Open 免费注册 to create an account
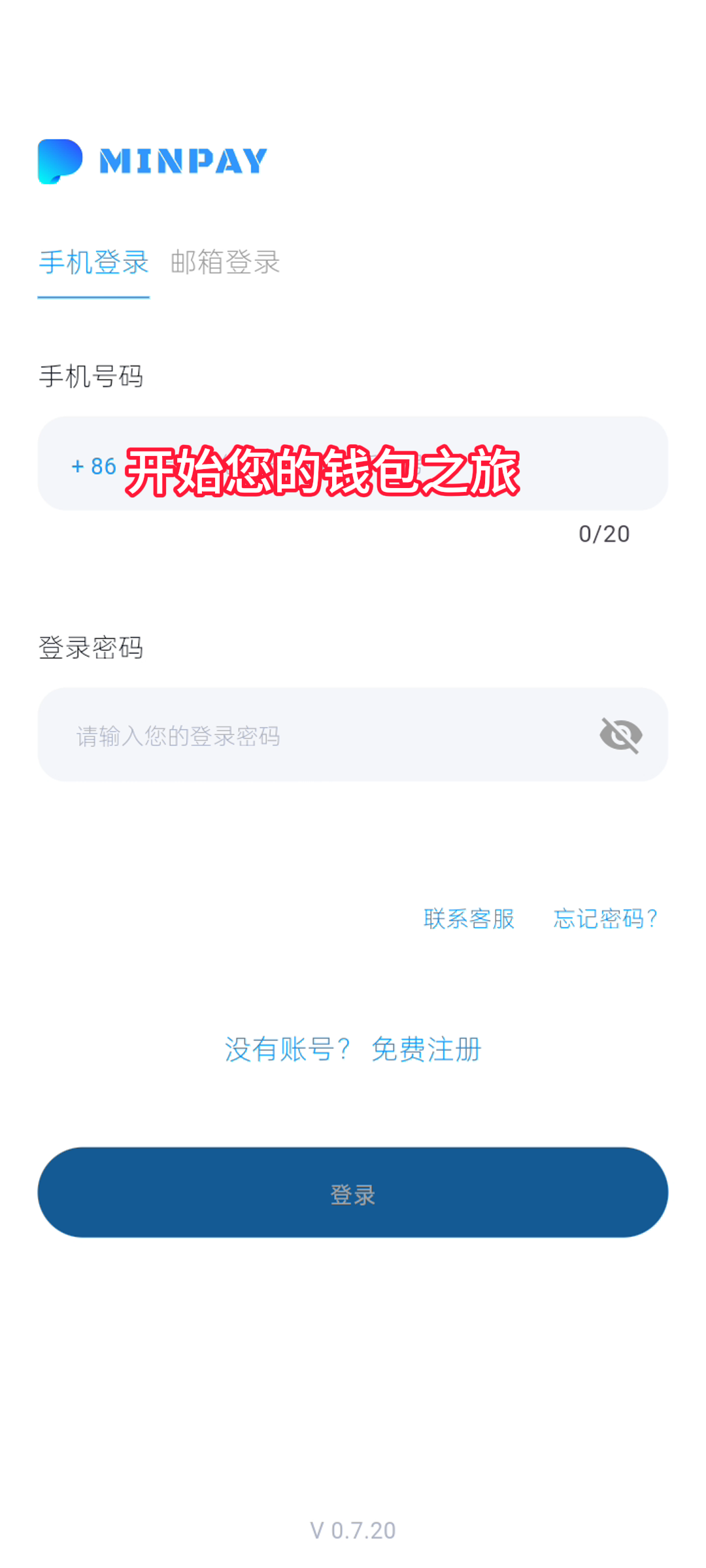Viewport: 706px width, 1568px height. point(426,1050)
